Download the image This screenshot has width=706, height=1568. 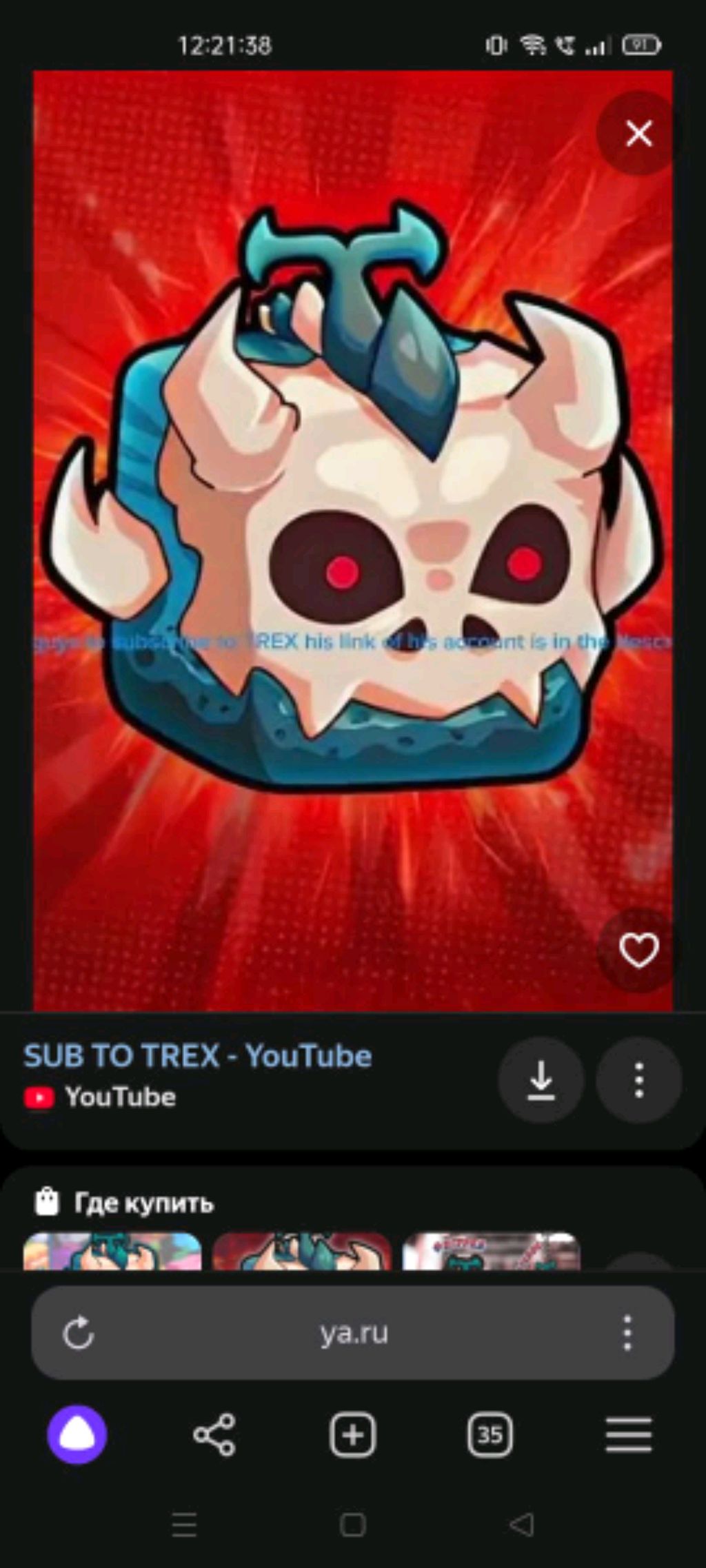(541, 1080)
